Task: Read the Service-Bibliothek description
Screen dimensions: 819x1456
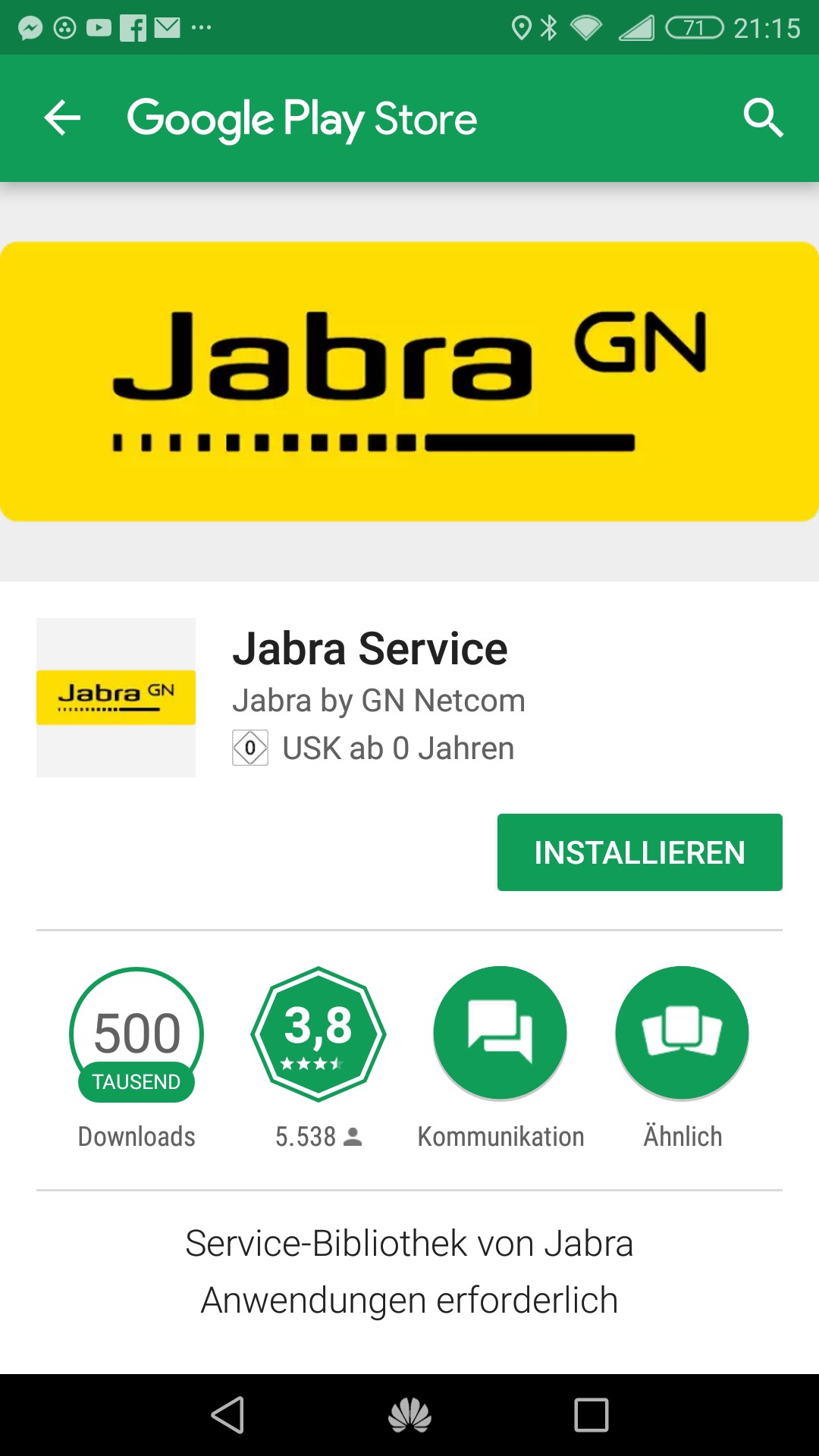Action: point(409,1272)
